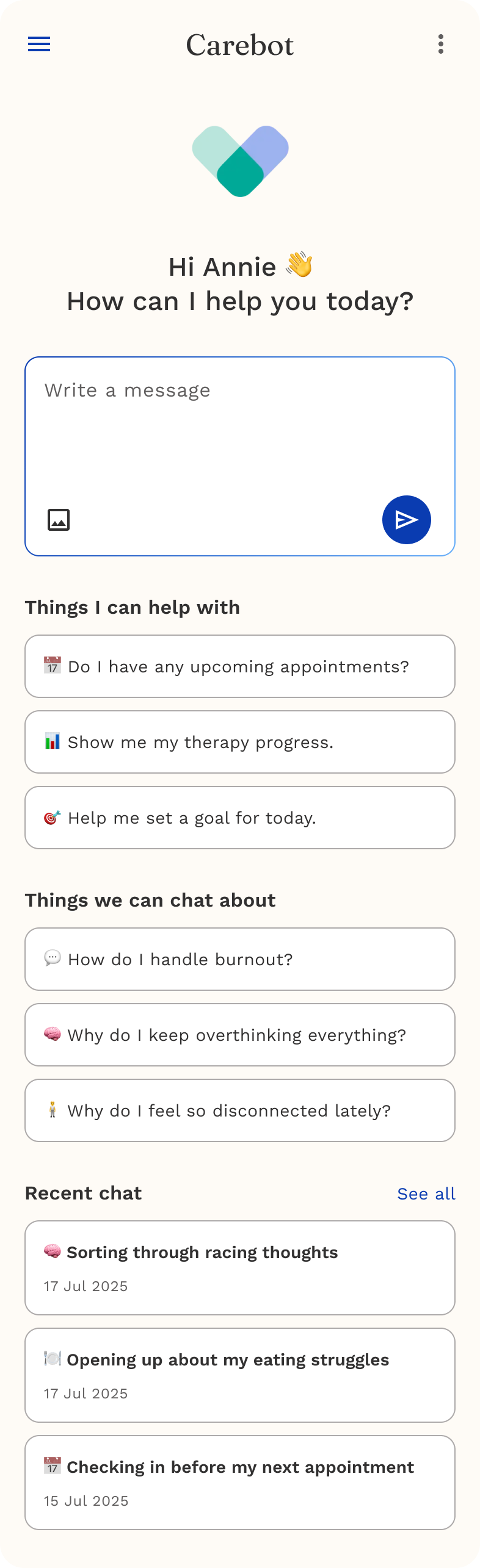The image size is (480, 1568).
Task: Send the message with the arrow button
Action: pyautogui.click(x=406, y=520)
